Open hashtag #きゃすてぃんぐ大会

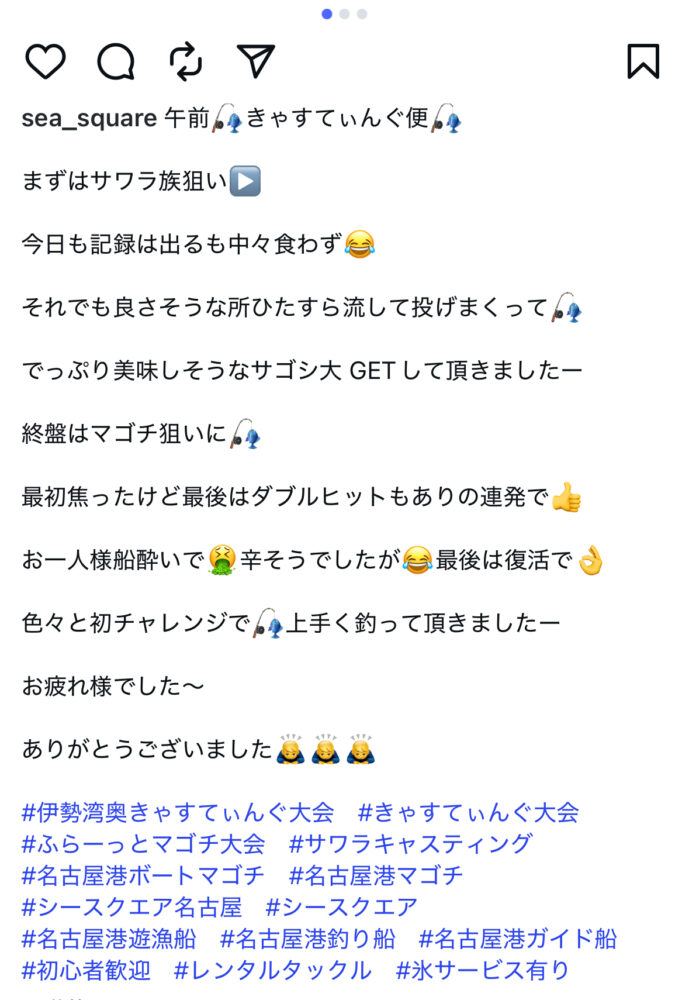(x=468, y=812)
